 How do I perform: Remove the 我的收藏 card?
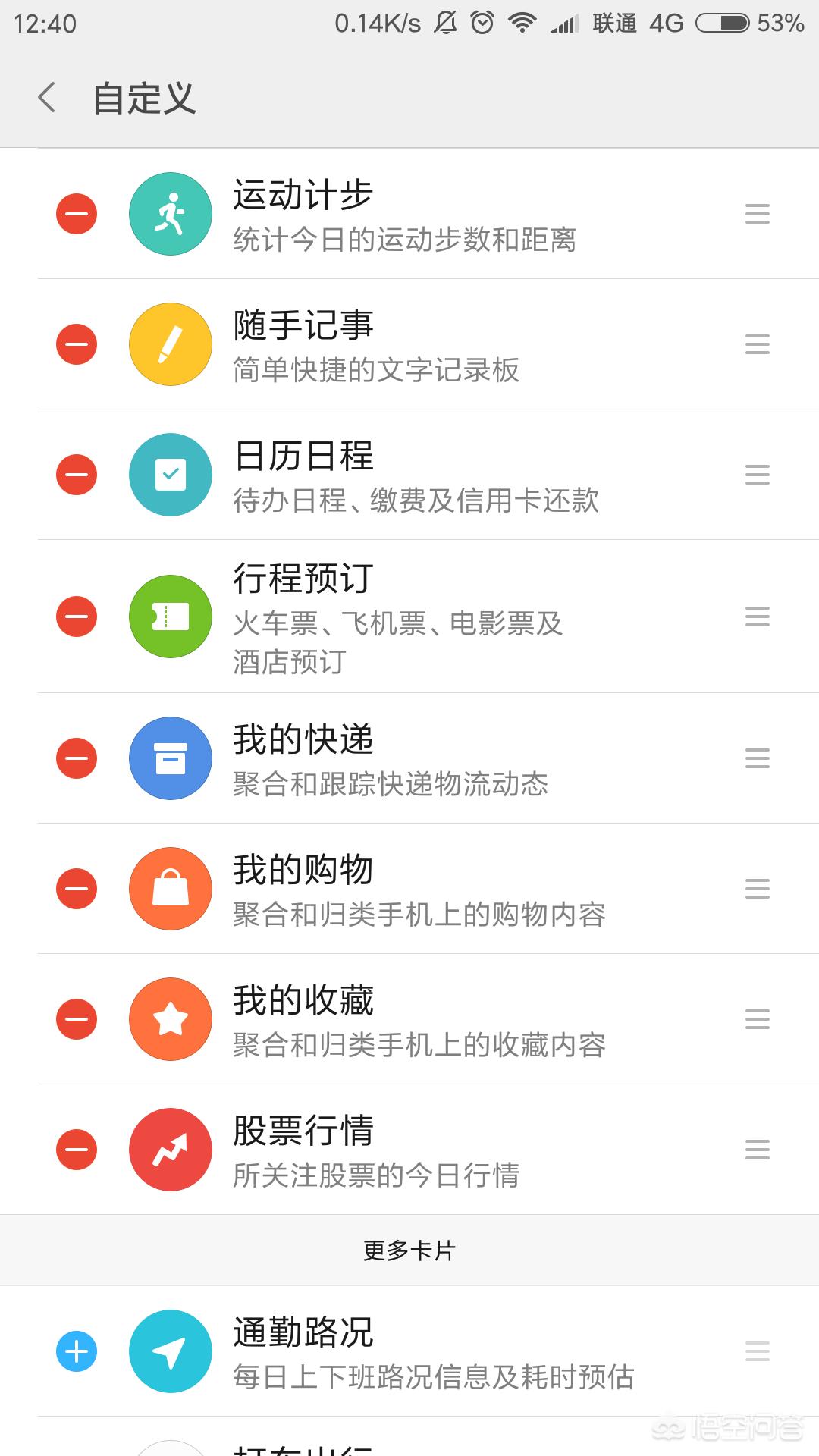77,1018
